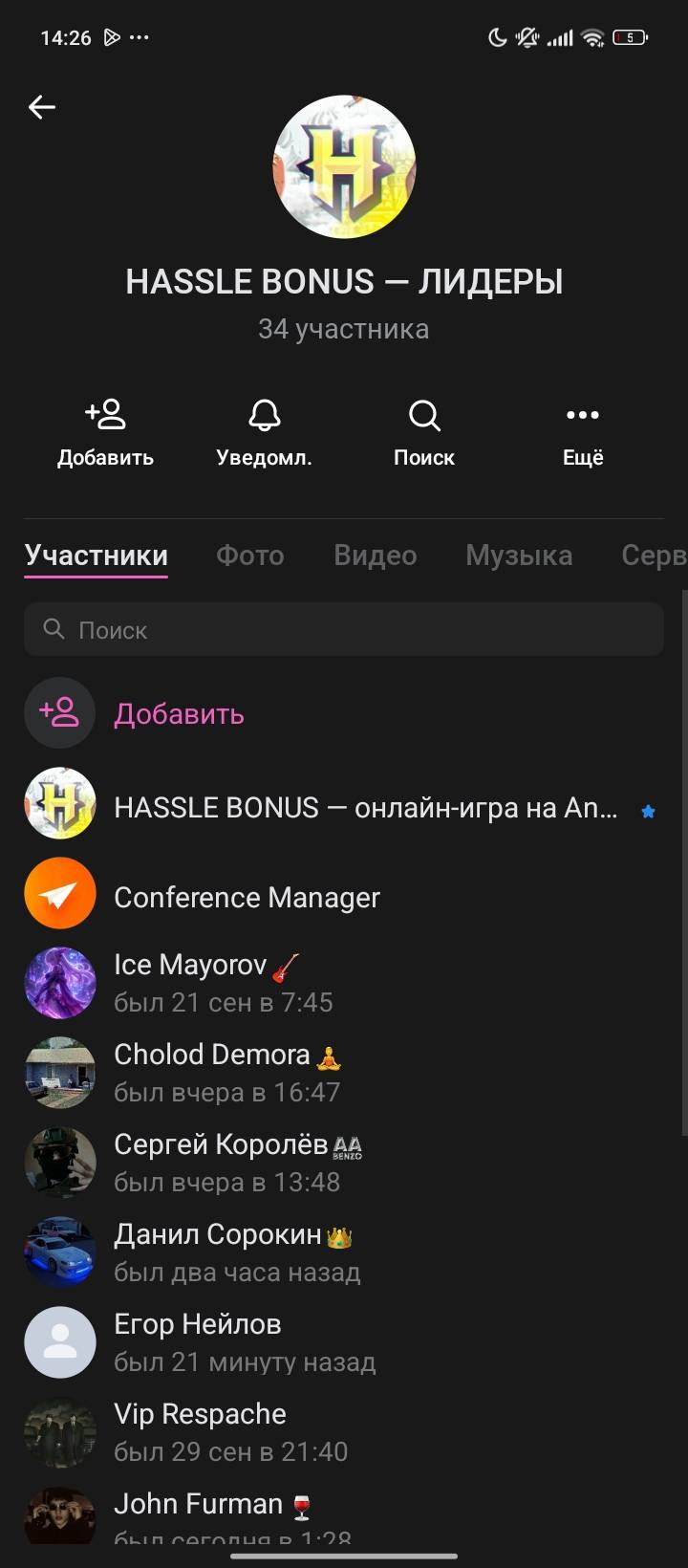Open Conference Manager member
This screenshot has width=688, height=1568.
247,897
